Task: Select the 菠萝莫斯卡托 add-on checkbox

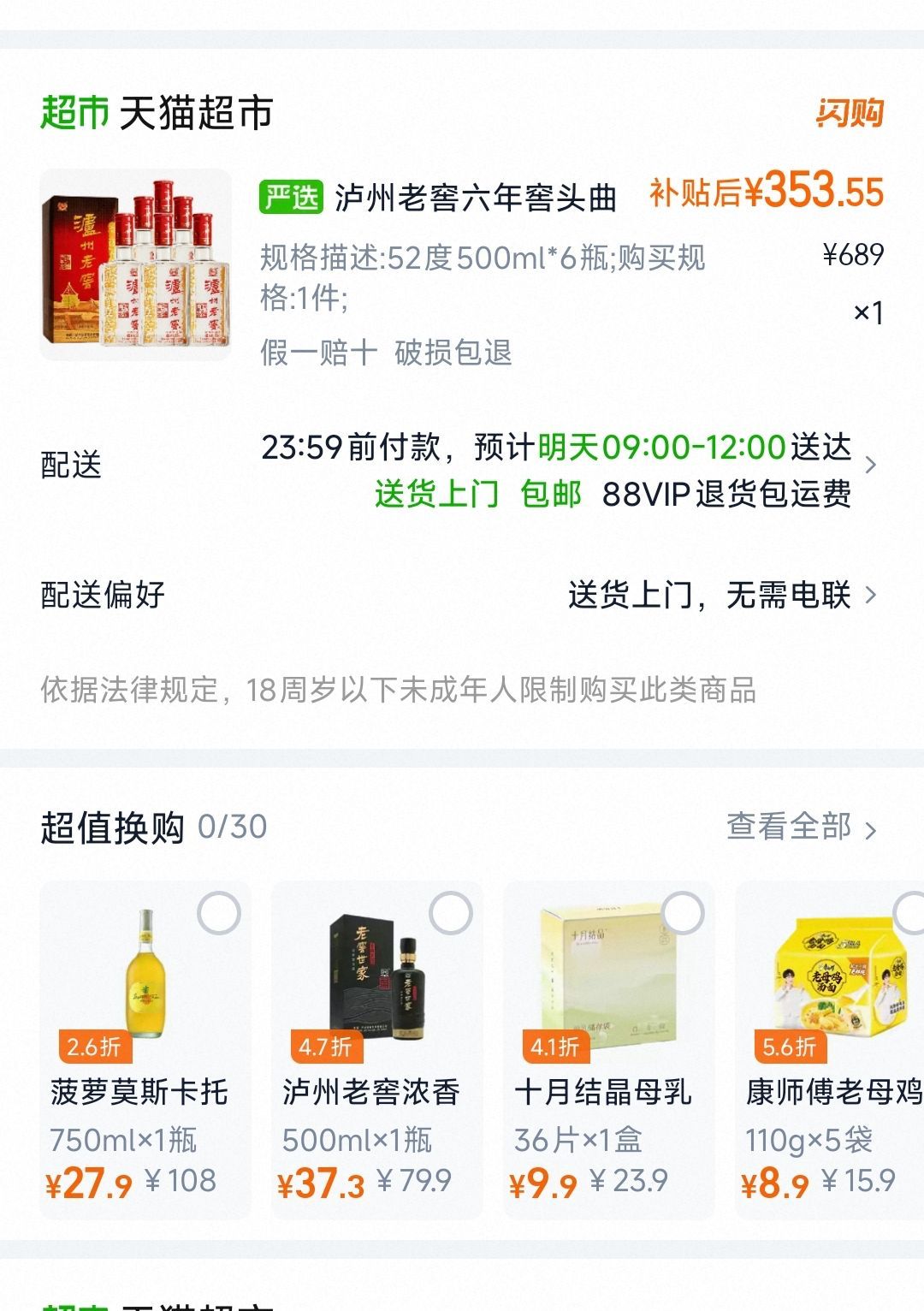Action: coord(219,914)
